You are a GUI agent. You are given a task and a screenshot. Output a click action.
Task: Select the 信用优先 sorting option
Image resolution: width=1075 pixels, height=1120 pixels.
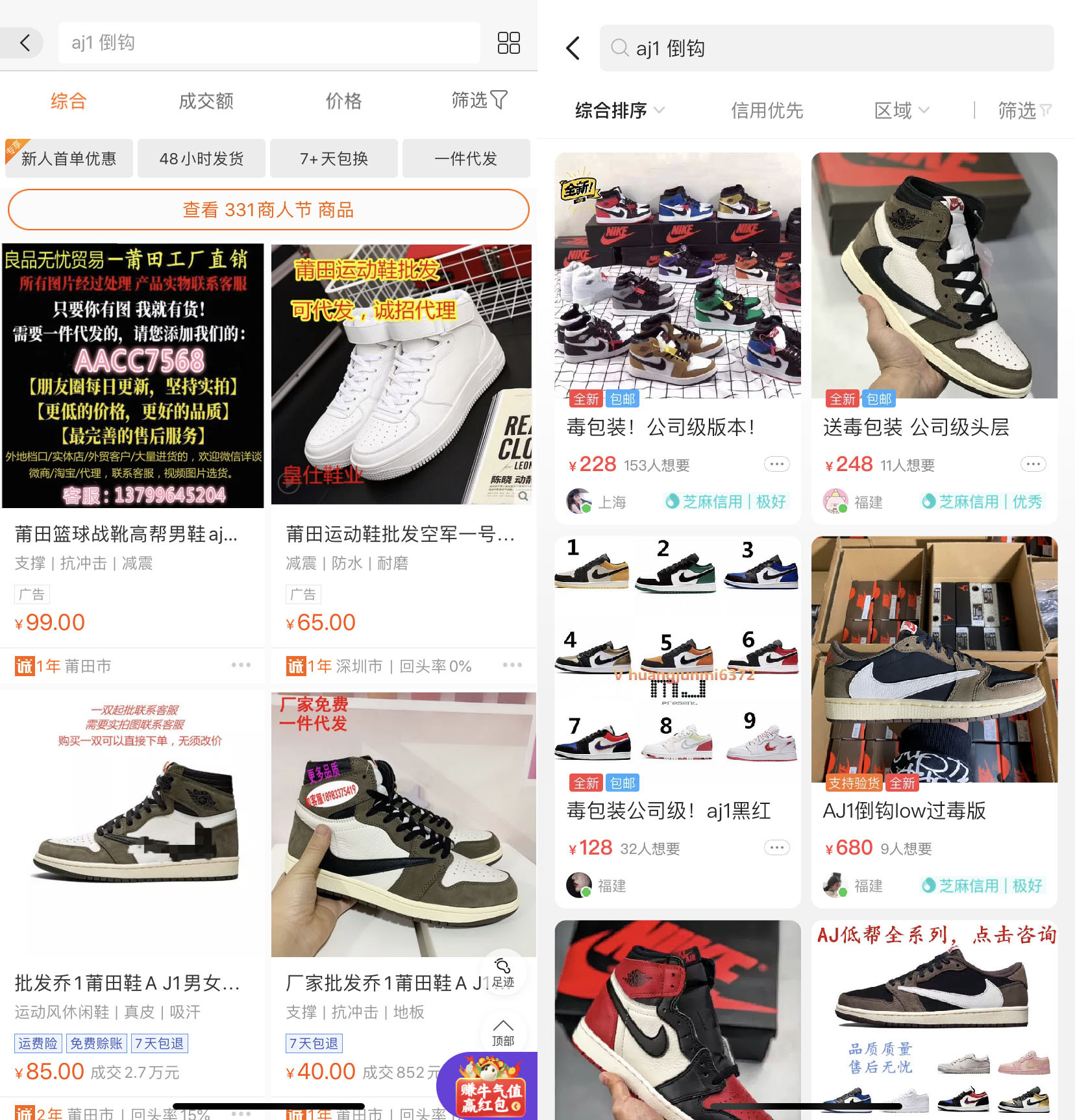point(767,110)
